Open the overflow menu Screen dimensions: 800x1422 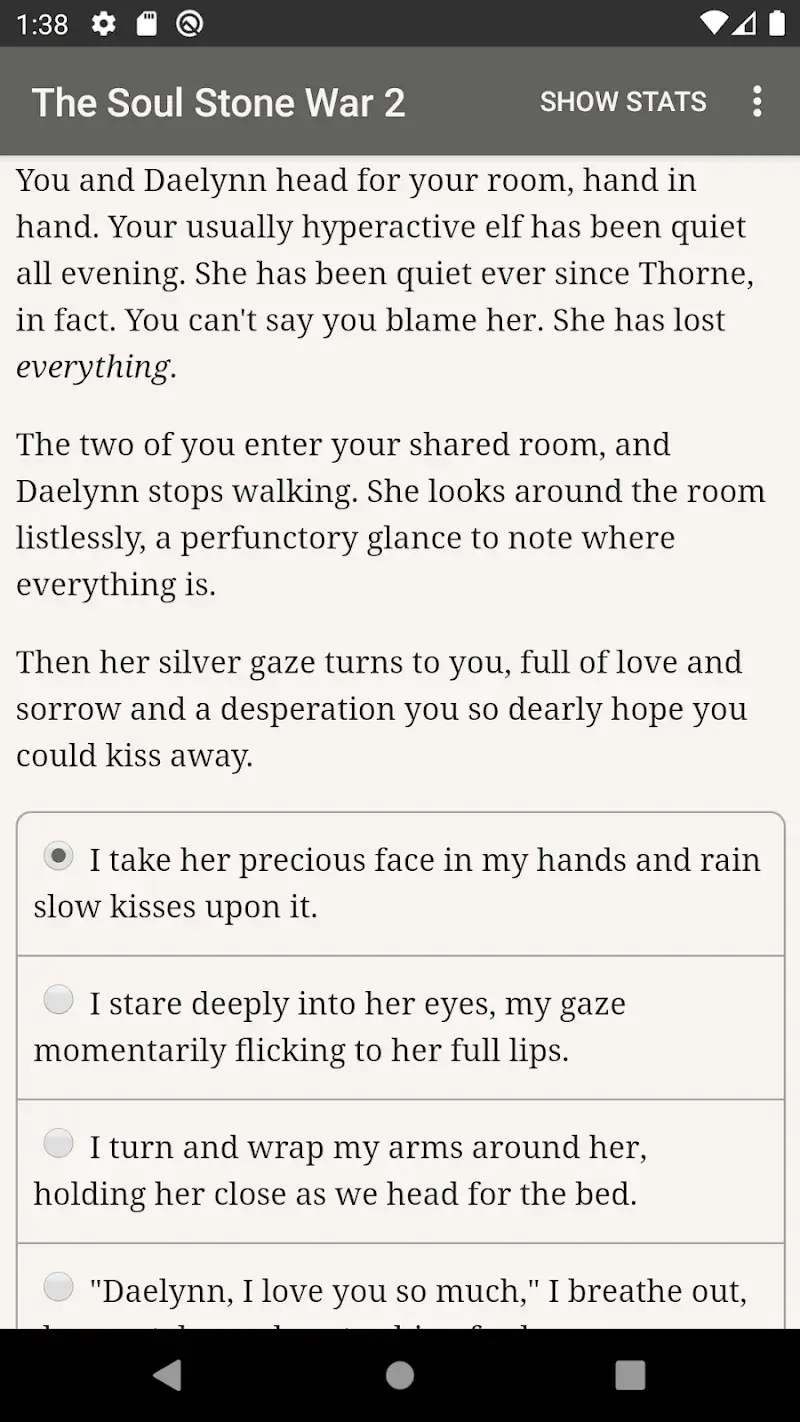click(757, 101)
